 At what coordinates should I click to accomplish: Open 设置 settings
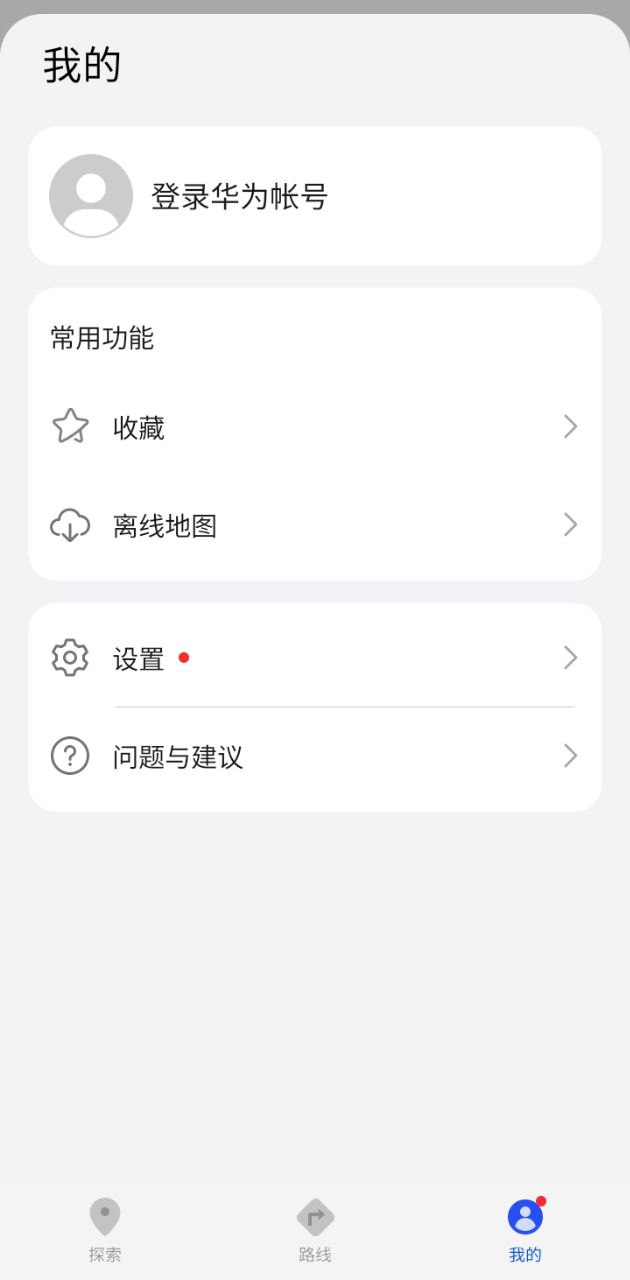point(315,658)
